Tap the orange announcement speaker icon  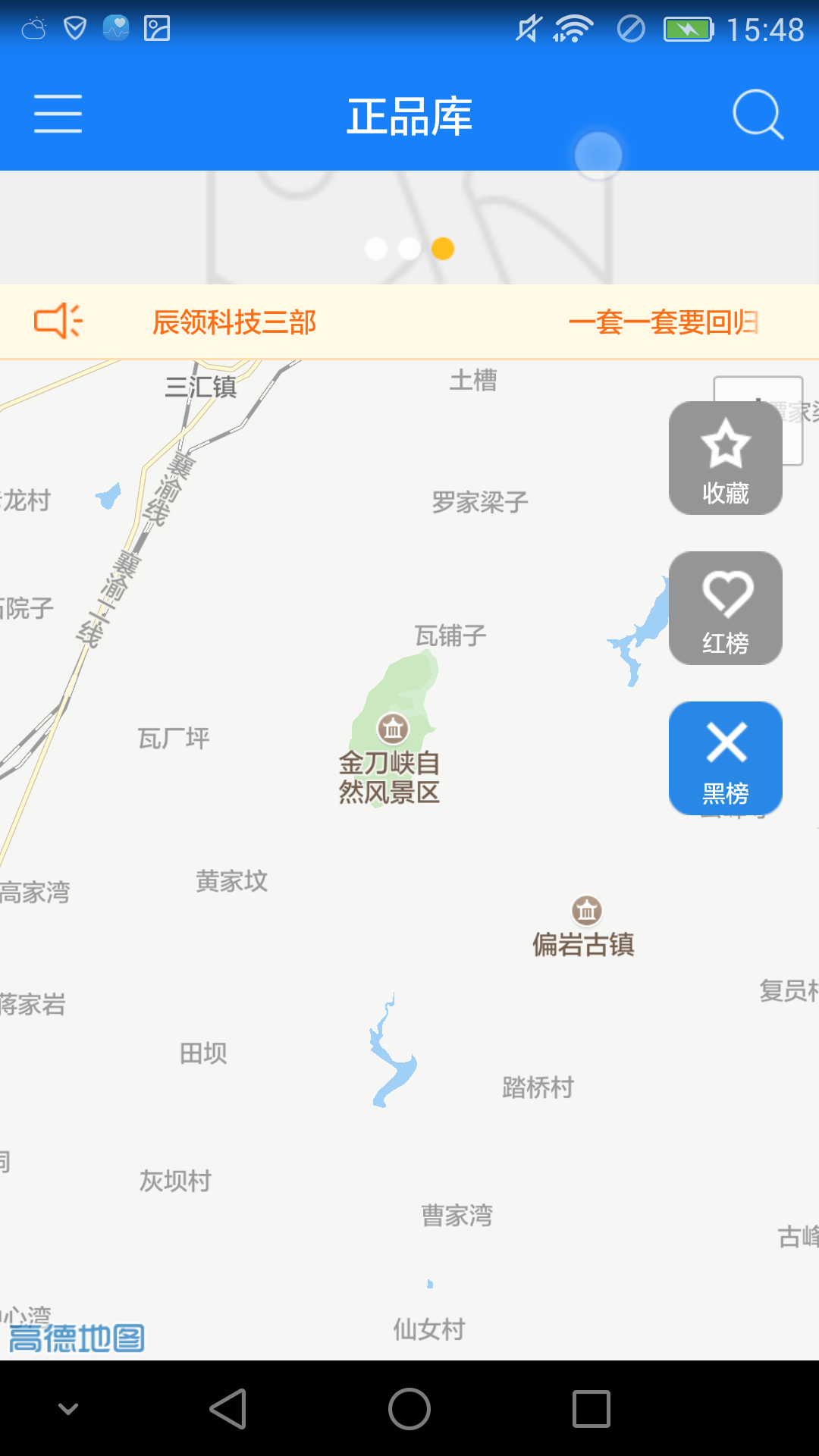pos(58,322)
